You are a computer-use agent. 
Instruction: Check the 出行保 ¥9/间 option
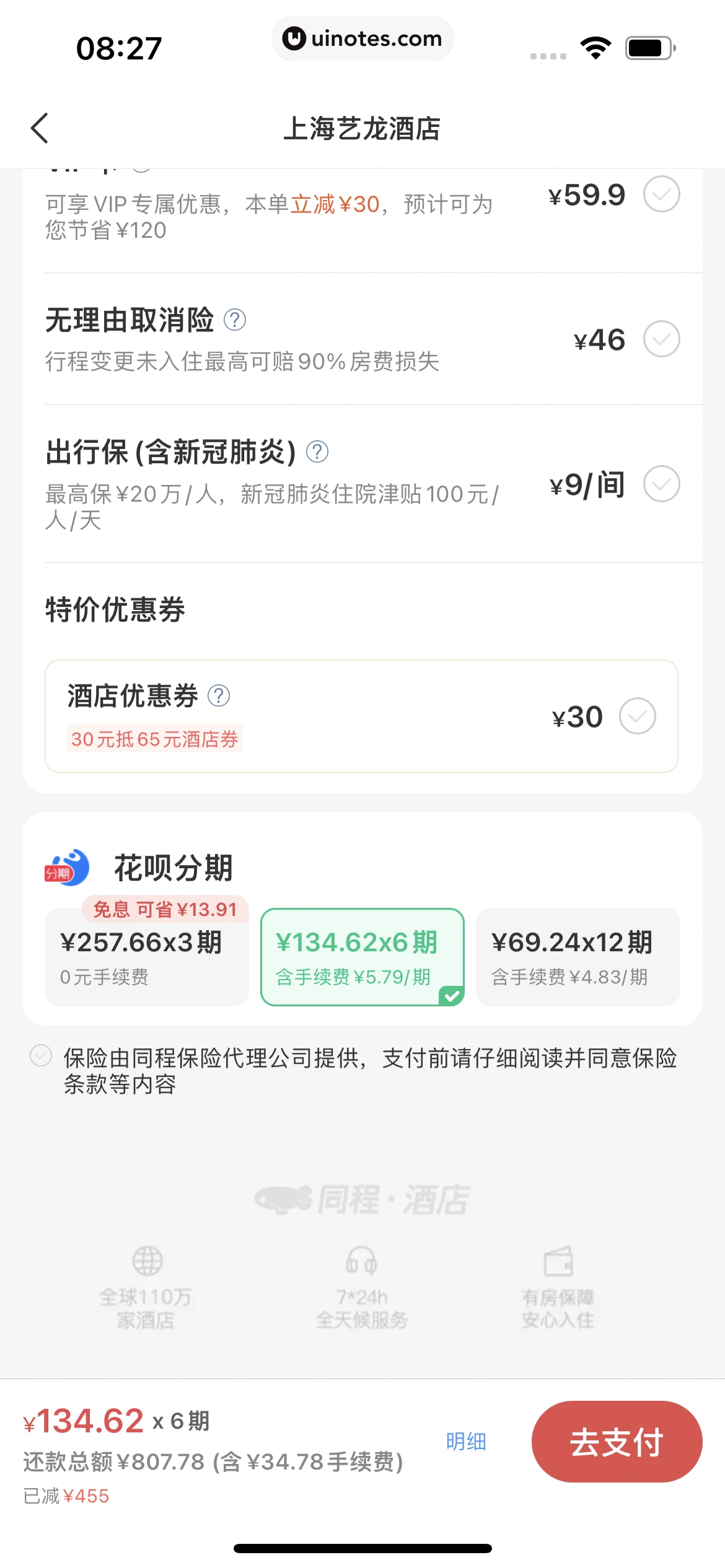click(661, 484)
